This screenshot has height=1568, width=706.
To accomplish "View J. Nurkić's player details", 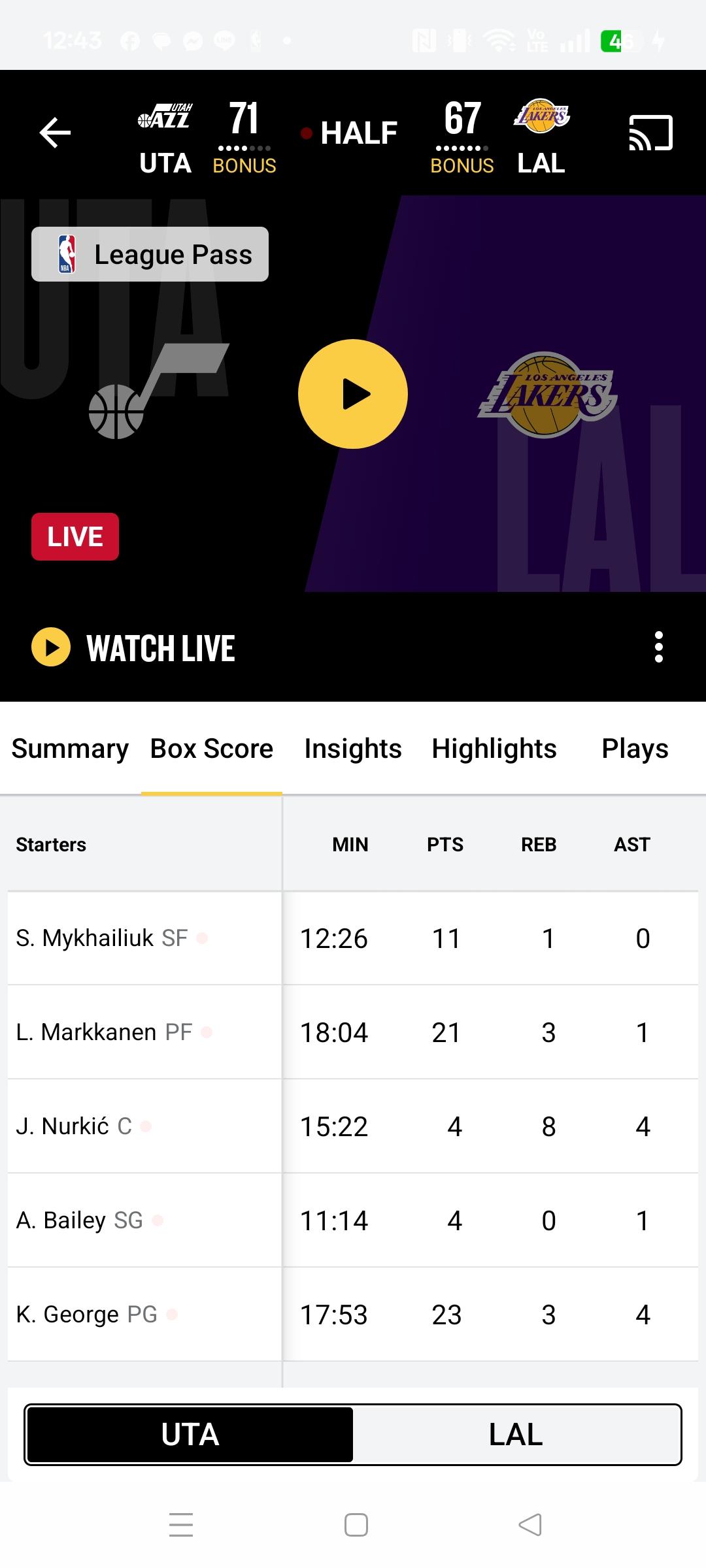I will tap(73, 1126).
